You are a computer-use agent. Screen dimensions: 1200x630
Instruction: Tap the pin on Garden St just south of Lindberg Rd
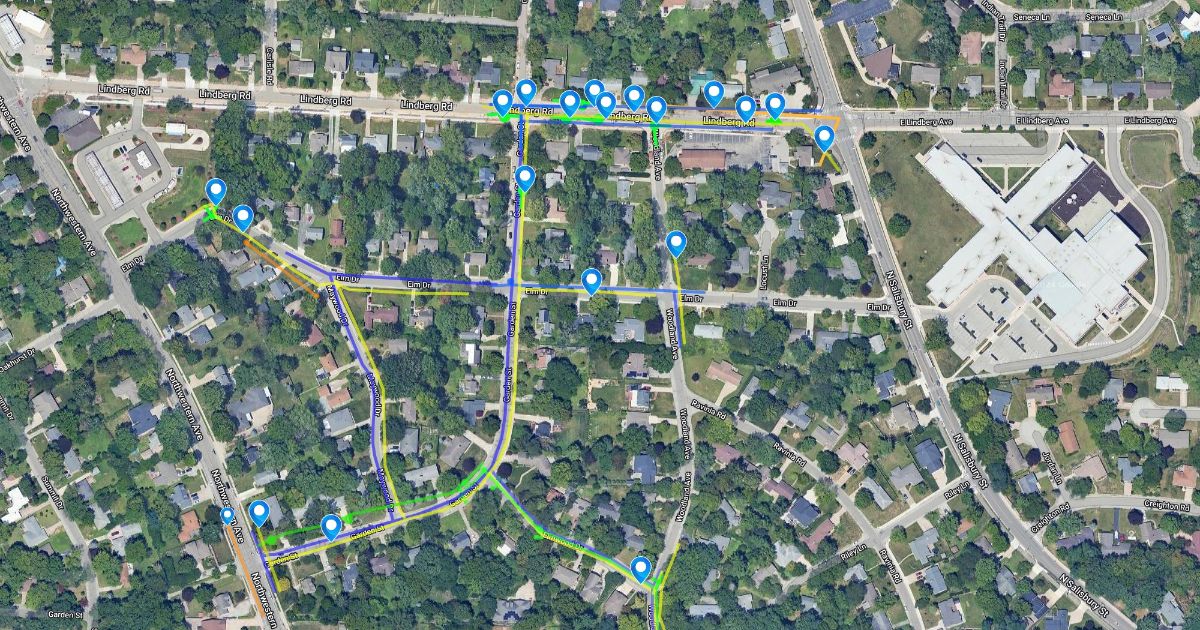tap(525, 179)
